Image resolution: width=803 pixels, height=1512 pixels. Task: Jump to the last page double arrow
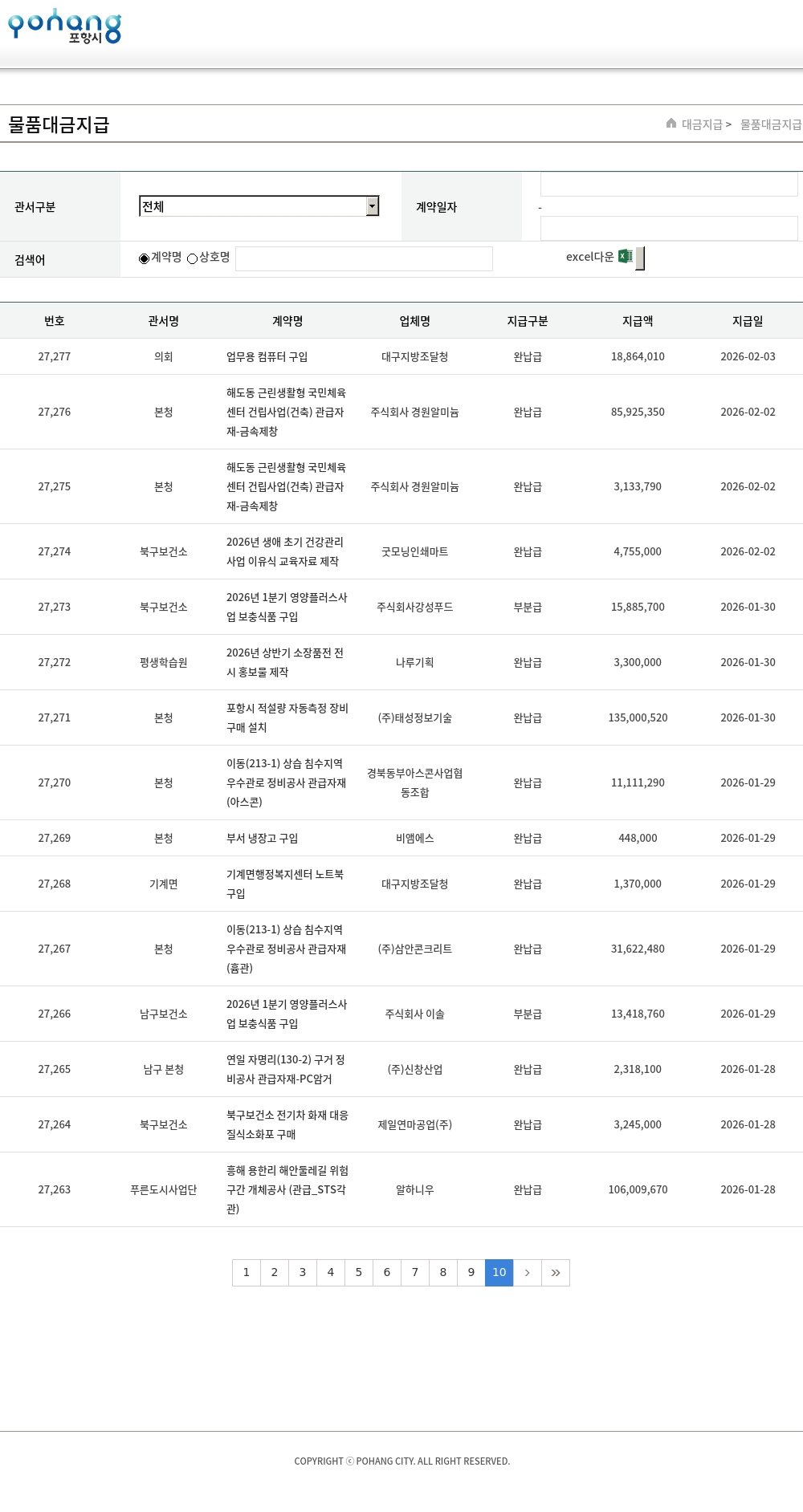[556, 1273]
